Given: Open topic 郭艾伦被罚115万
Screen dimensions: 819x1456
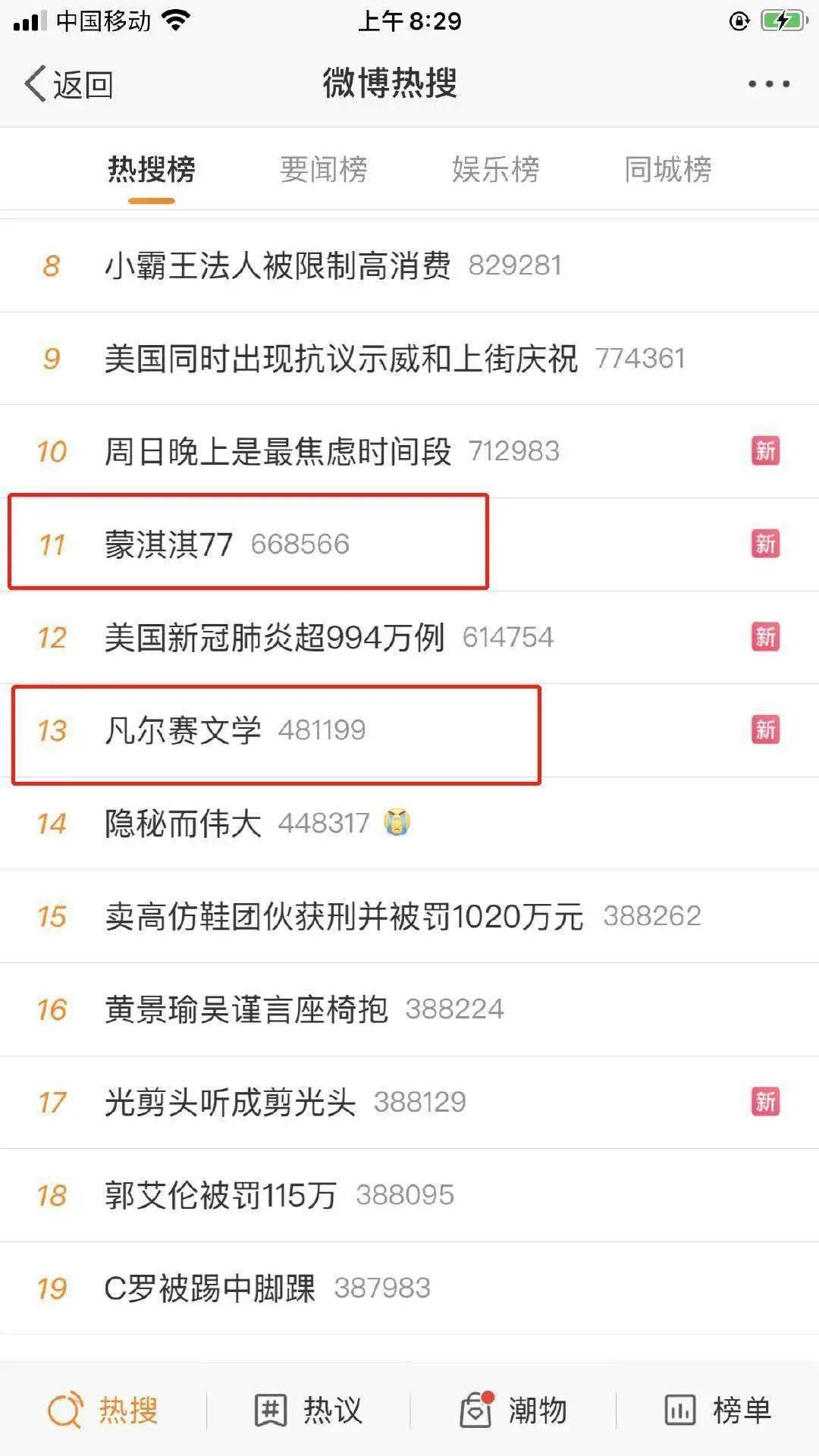Looking at the screenshot, I should point(409,1196).
